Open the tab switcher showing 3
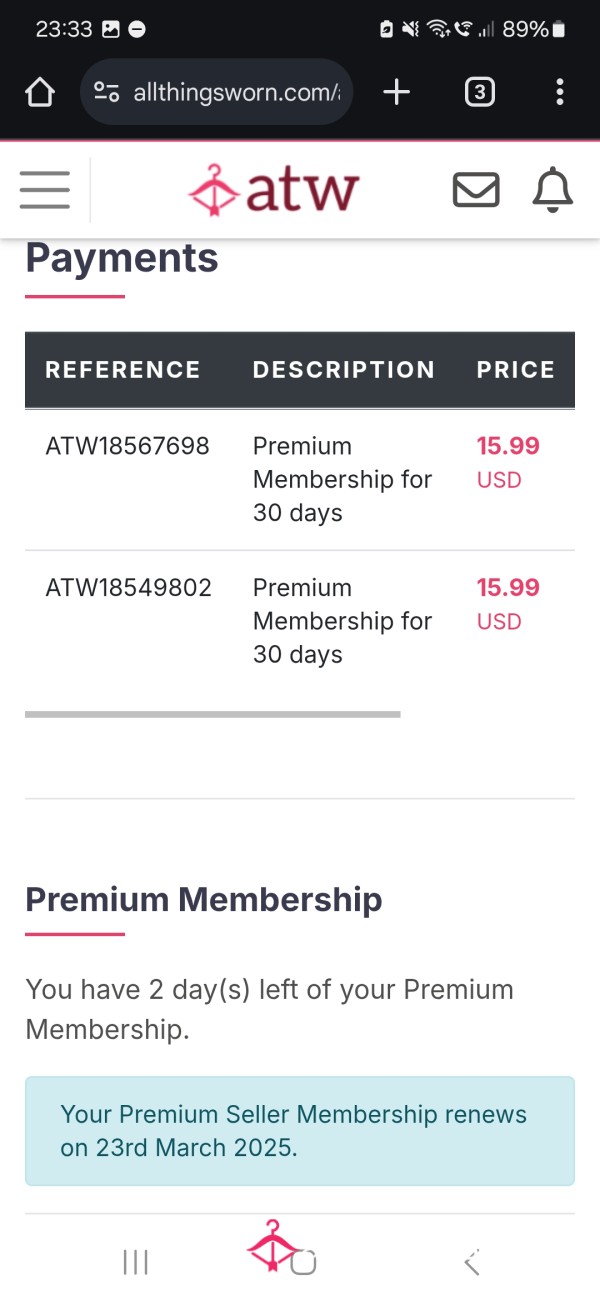 coord(480,93)
